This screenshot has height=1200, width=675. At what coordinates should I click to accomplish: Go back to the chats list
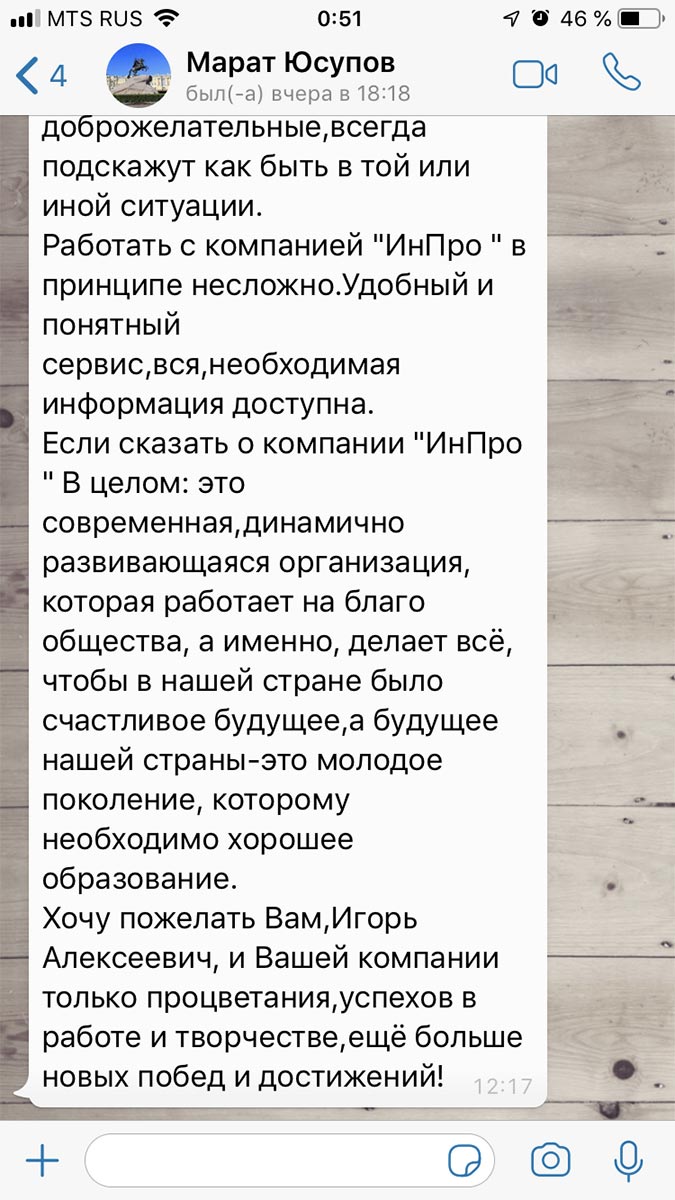coord(40,76)
